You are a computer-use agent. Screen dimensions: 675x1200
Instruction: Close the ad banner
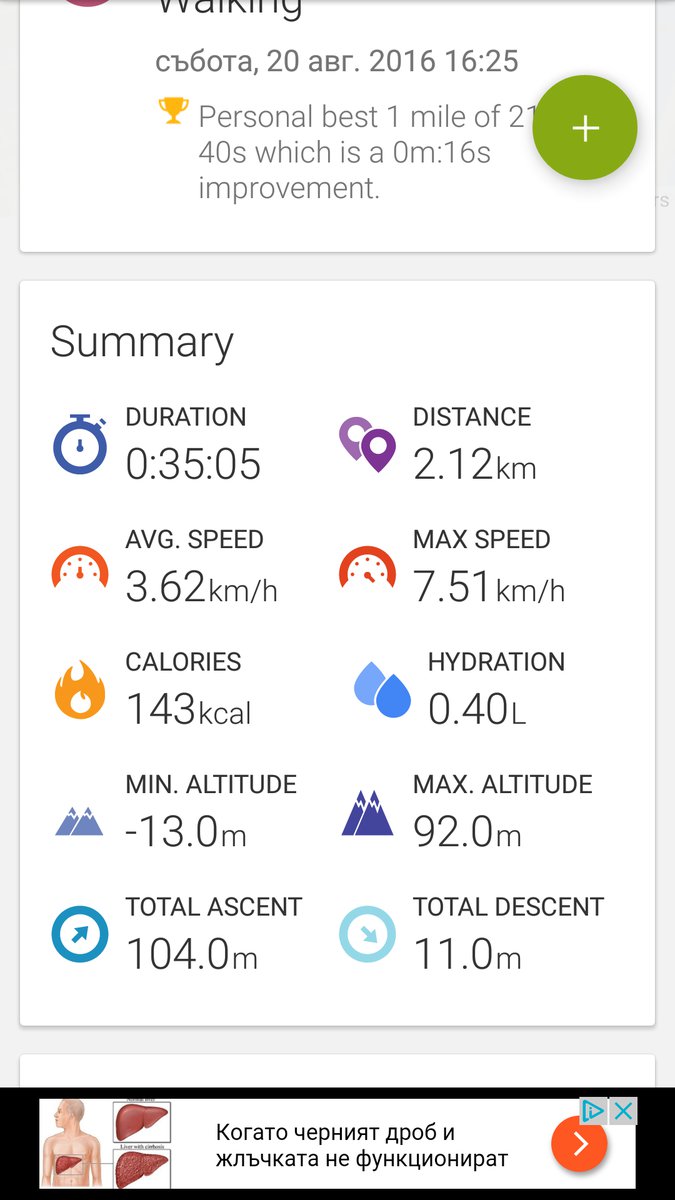point(623,1110)
